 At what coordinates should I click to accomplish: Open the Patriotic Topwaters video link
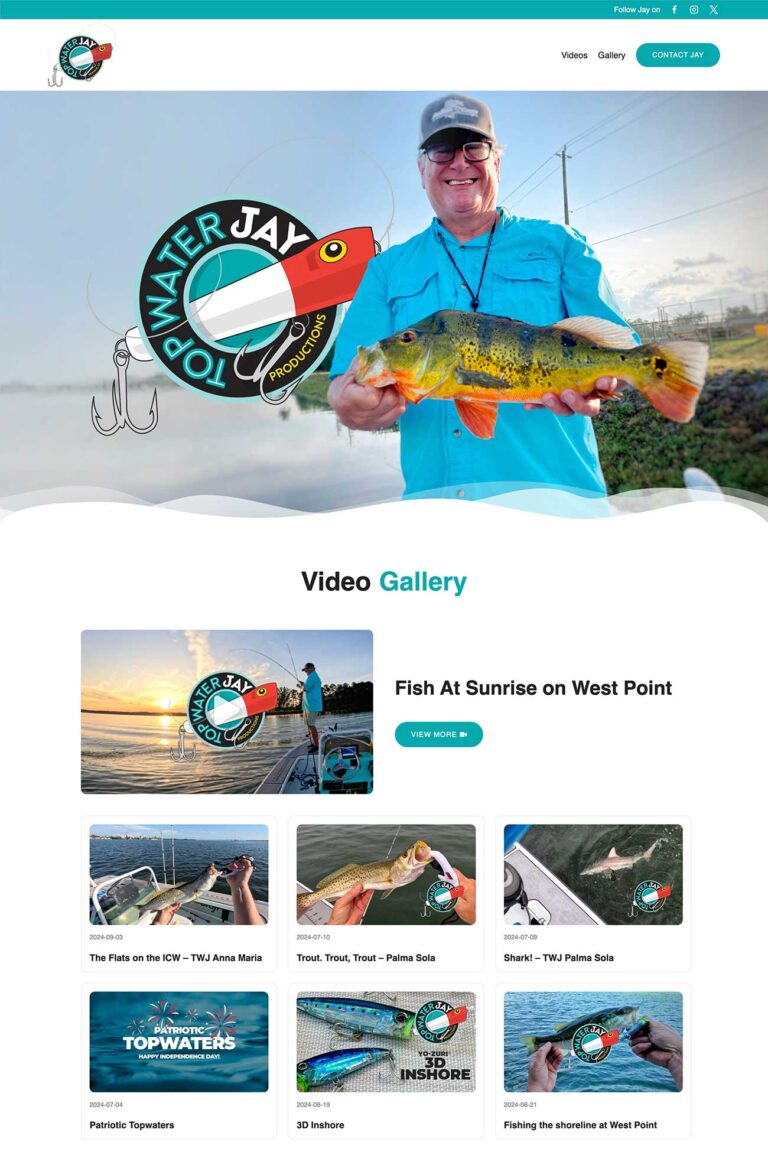click(131, 1125)
